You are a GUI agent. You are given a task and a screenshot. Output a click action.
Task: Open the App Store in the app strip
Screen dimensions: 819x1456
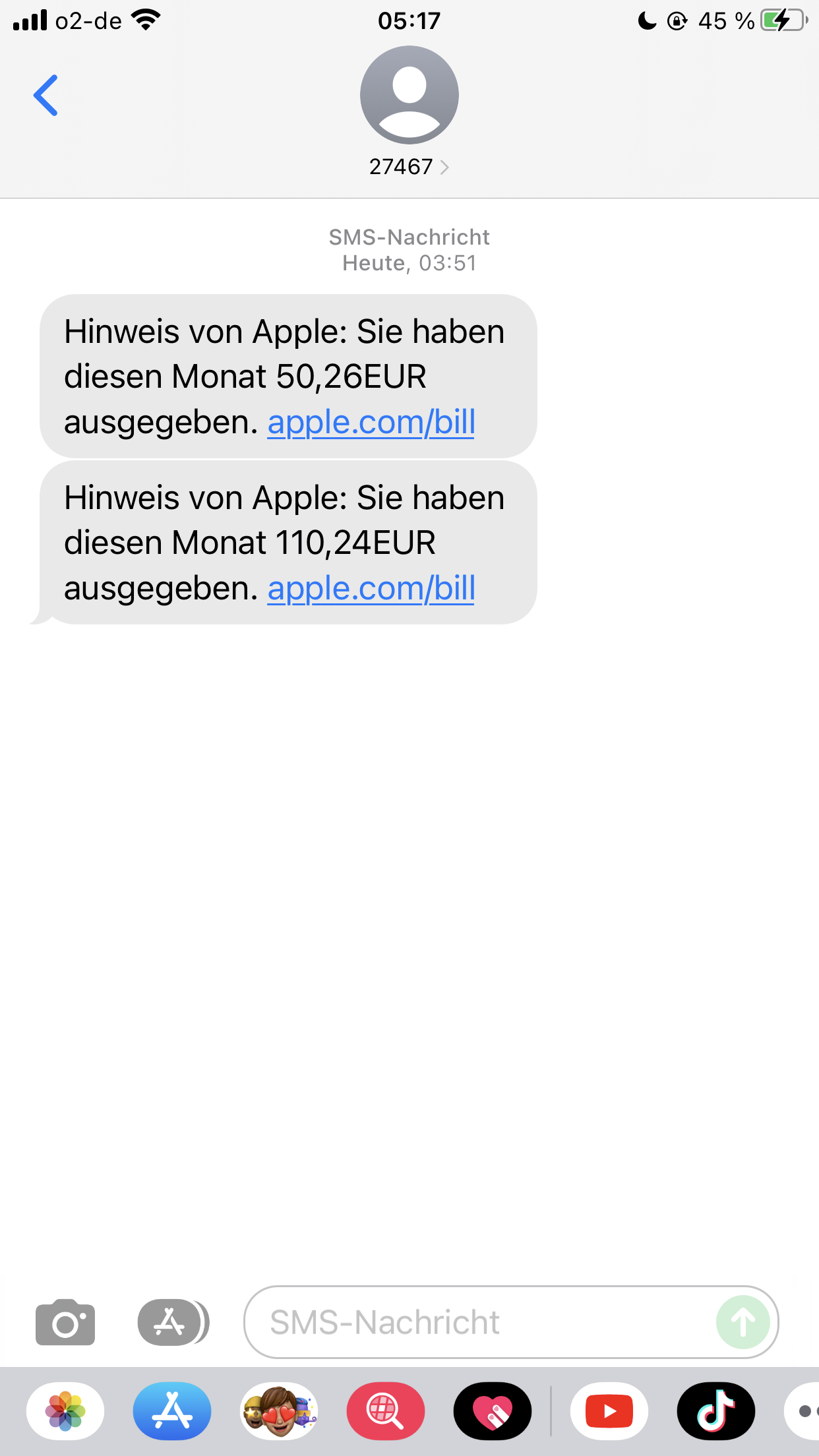click(x=172, y=1411)
